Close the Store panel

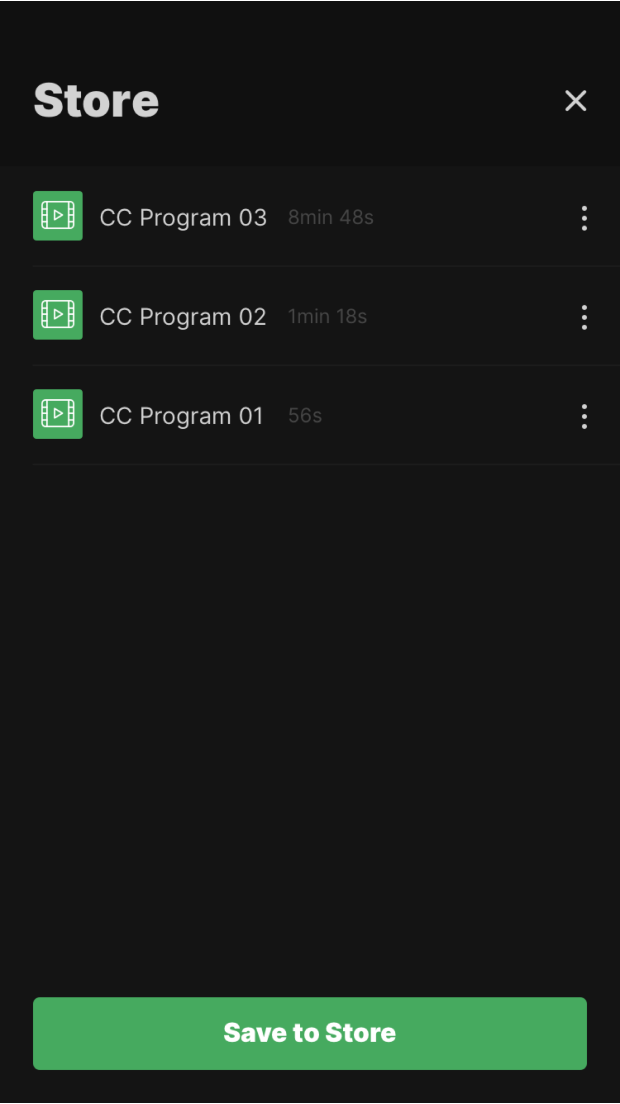575,101
